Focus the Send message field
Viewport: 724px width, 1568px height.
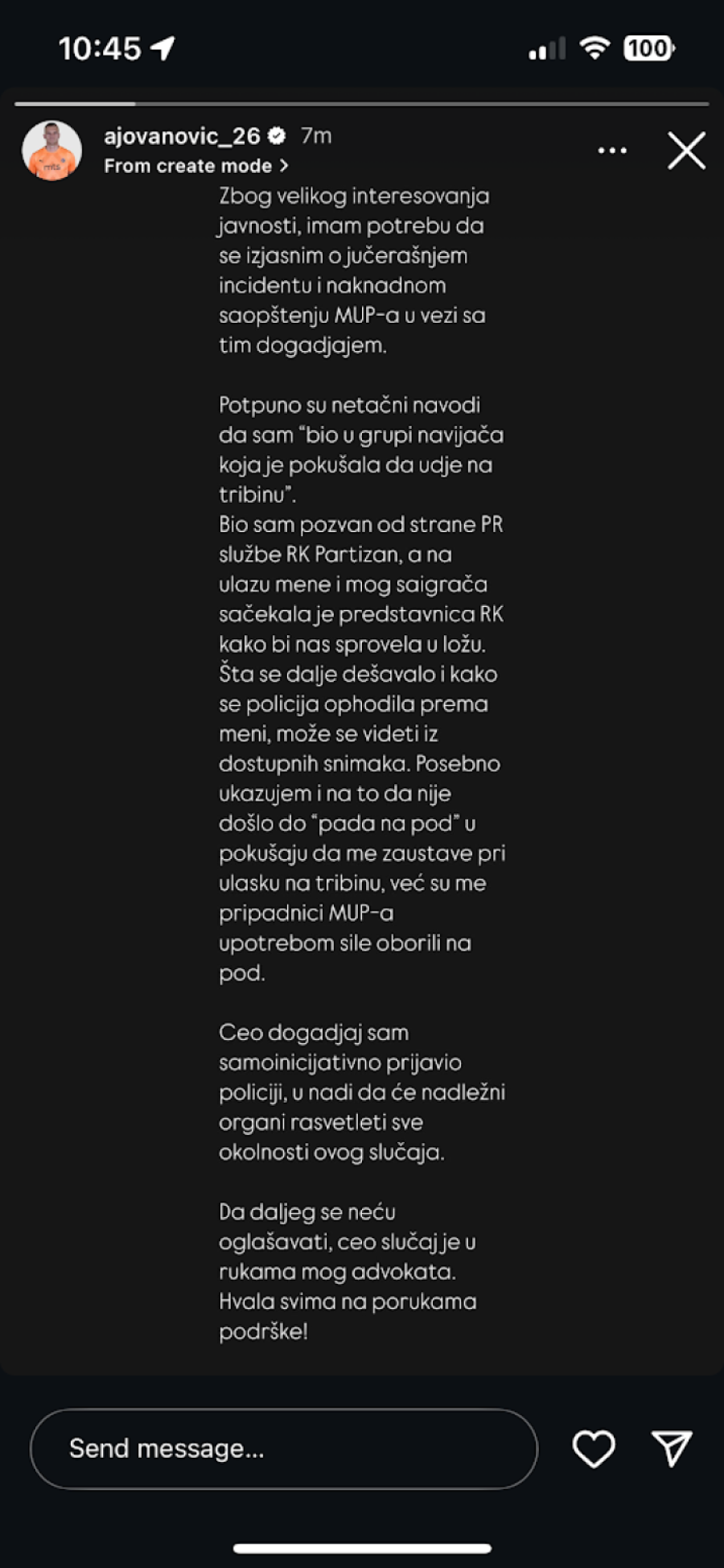point(283,1448)
